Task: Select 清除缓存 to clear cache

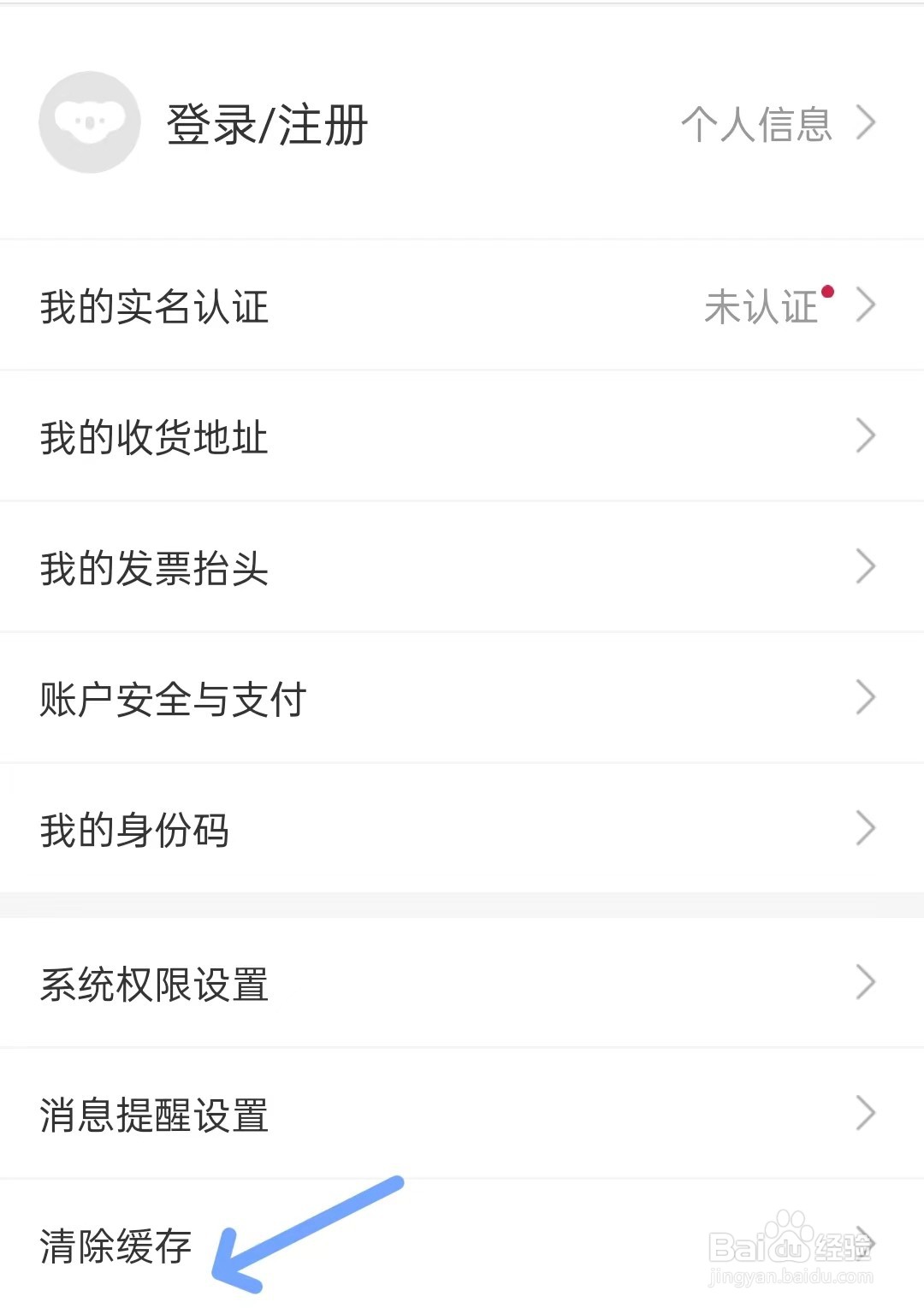Action: (x=115, y=1246)
